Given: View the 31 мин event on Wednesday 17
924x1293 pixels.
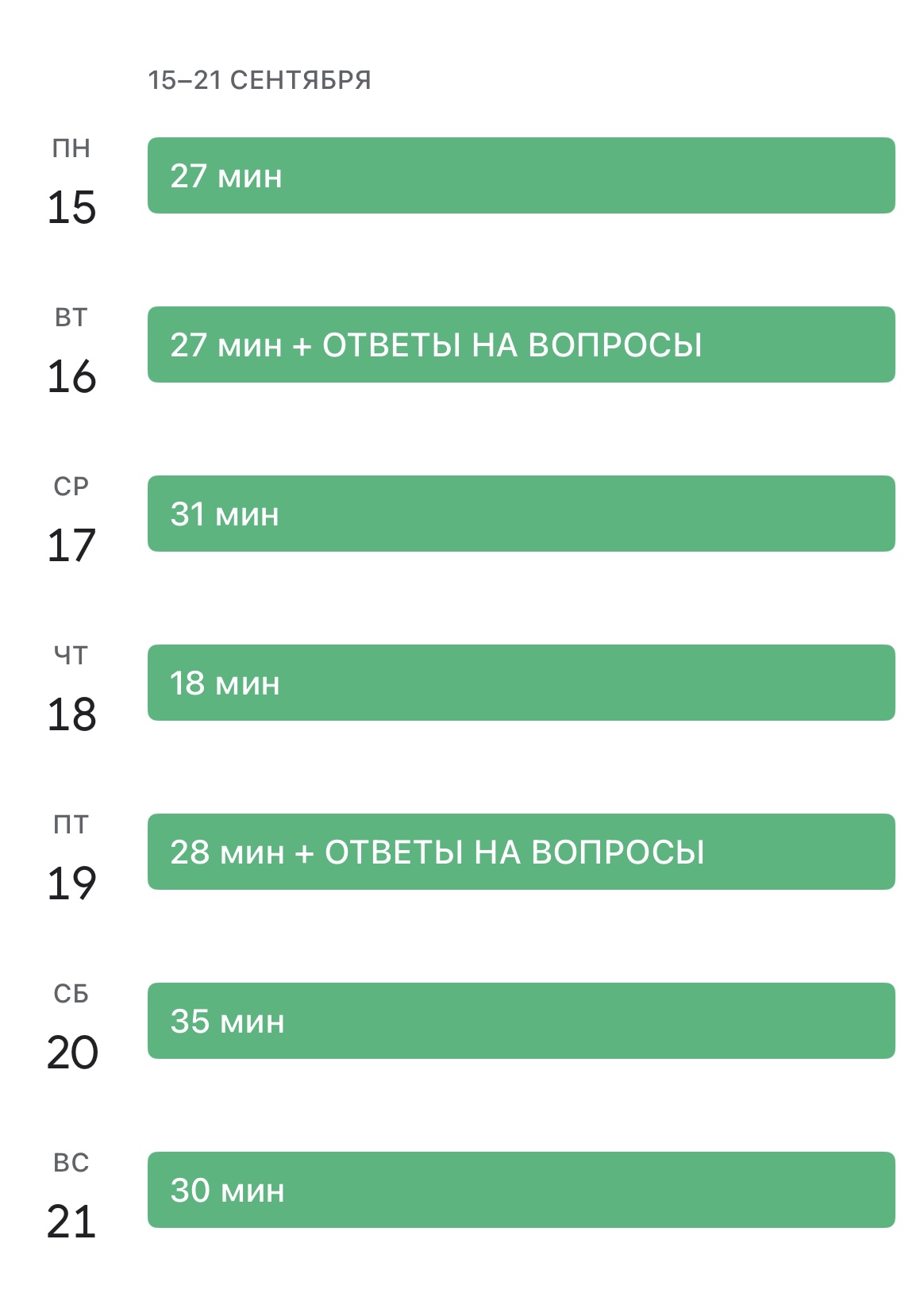Looking at the screenshot, I should click(521, 514).
